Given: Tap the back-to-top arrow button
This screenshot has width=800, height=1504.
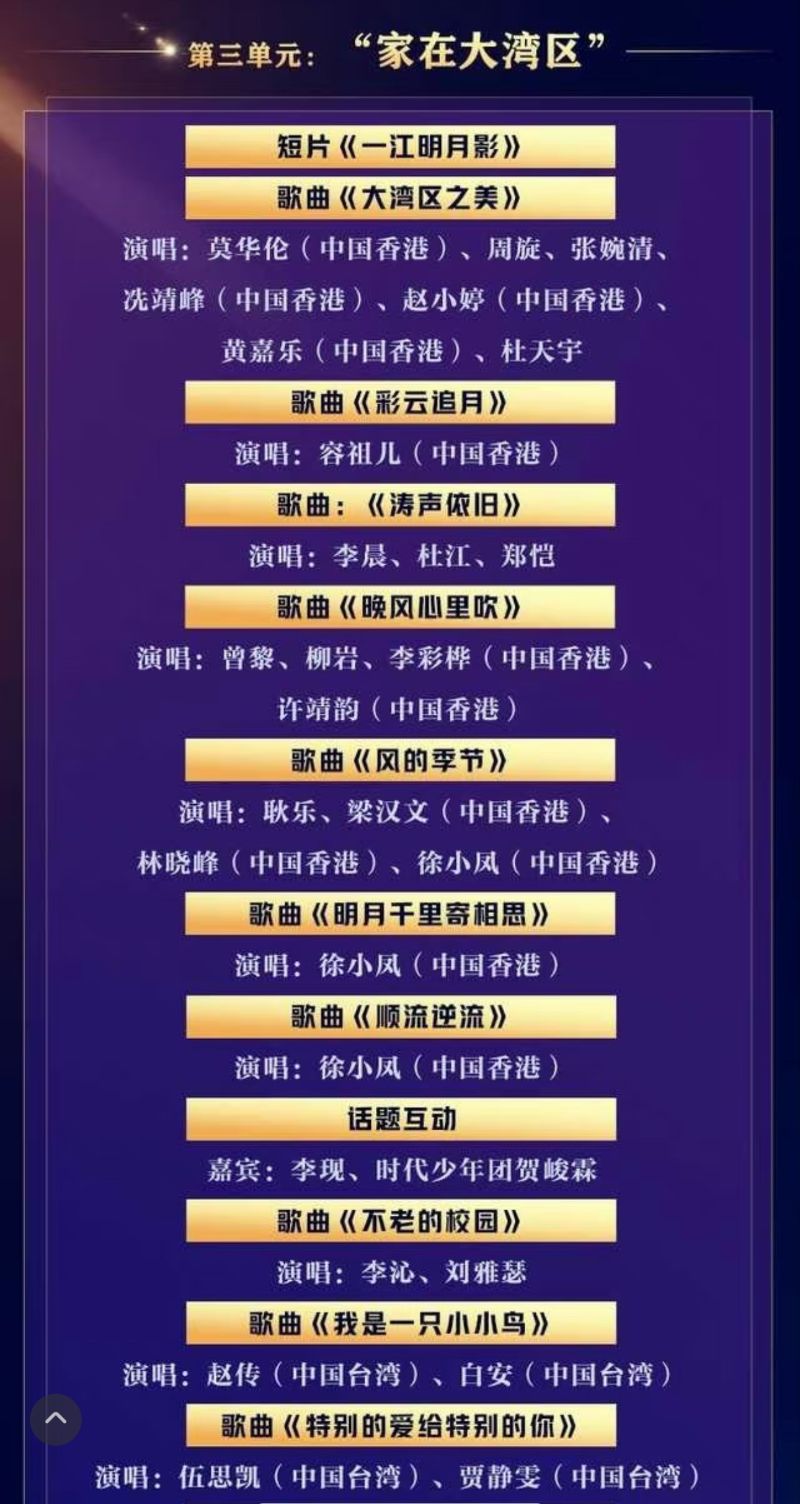Looking at the screenshot, I should (x=56, y=1418).
